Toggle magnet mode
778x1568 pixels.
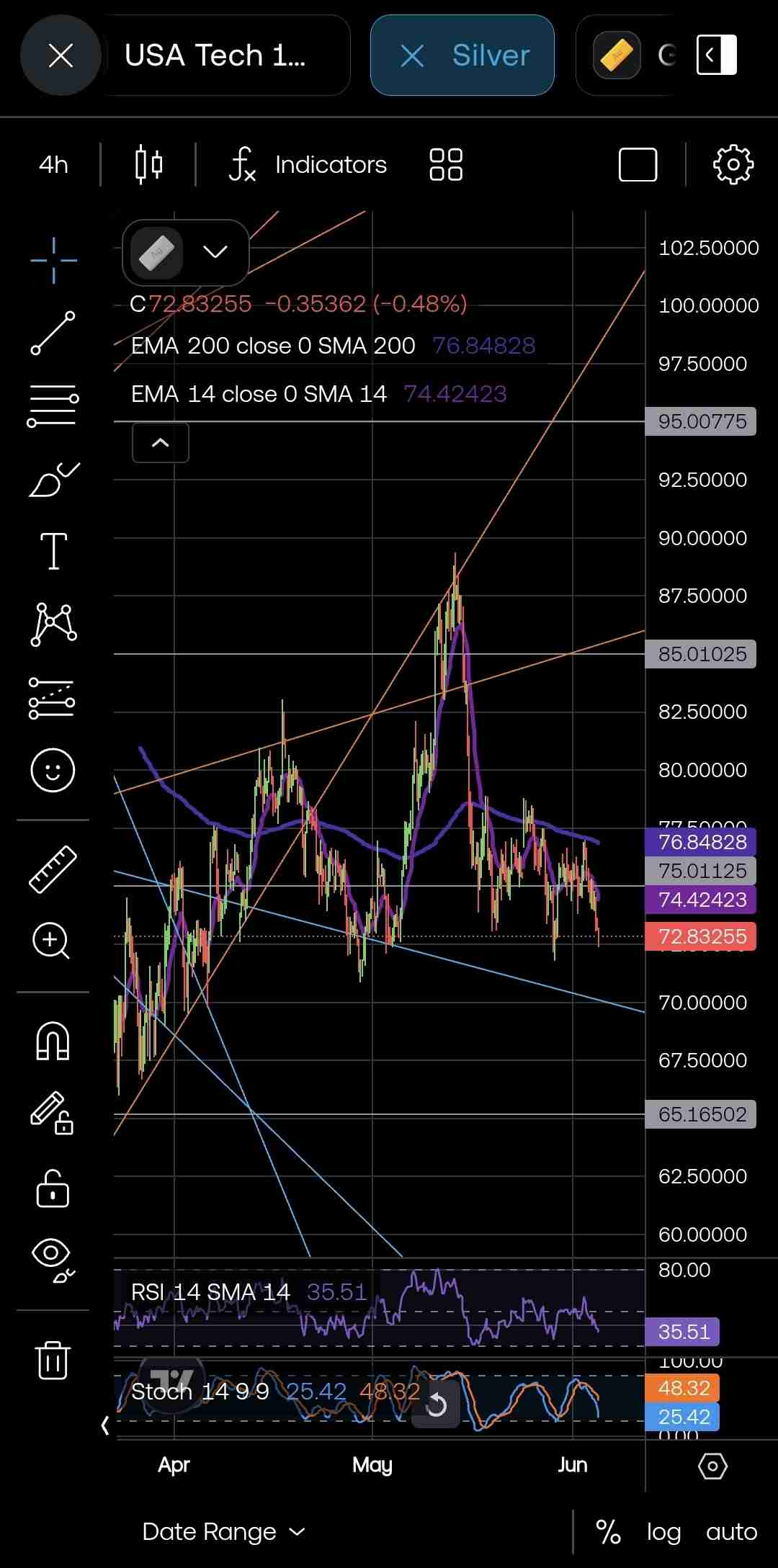point(53,1042)
